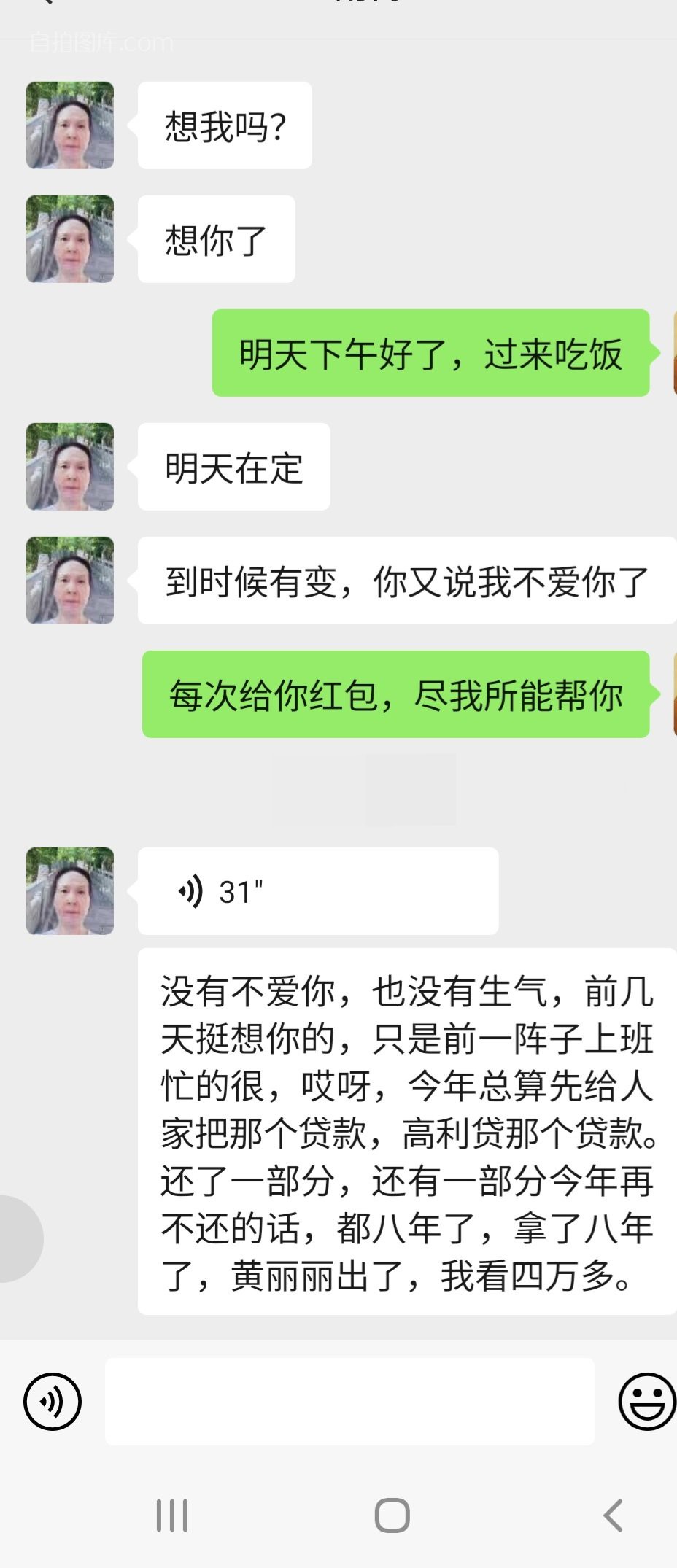The image size is (677, 1568).
Task: Open the emoji picker
Action: point(646,1401)
